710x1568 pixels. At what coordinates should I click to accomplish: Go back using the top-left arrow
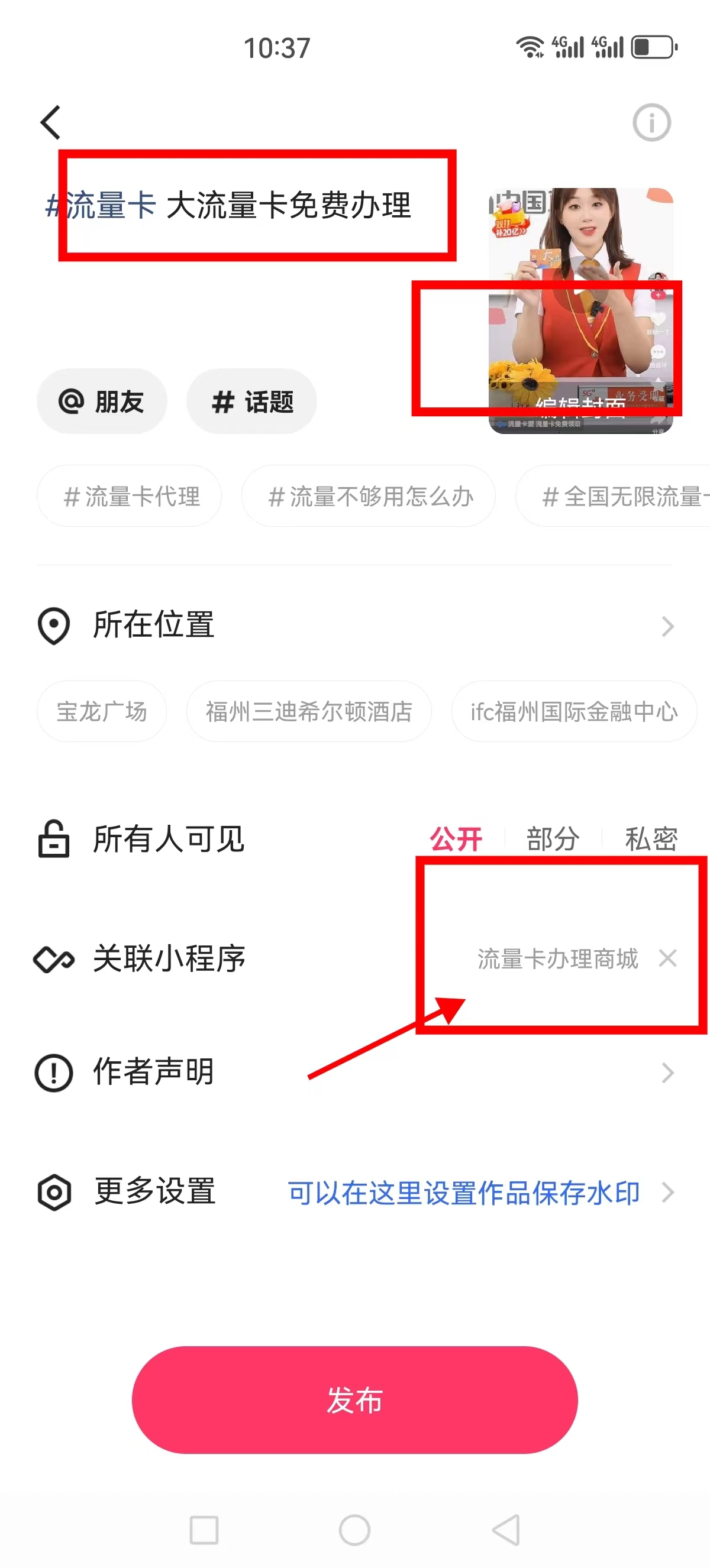click(x=51, y=122)
